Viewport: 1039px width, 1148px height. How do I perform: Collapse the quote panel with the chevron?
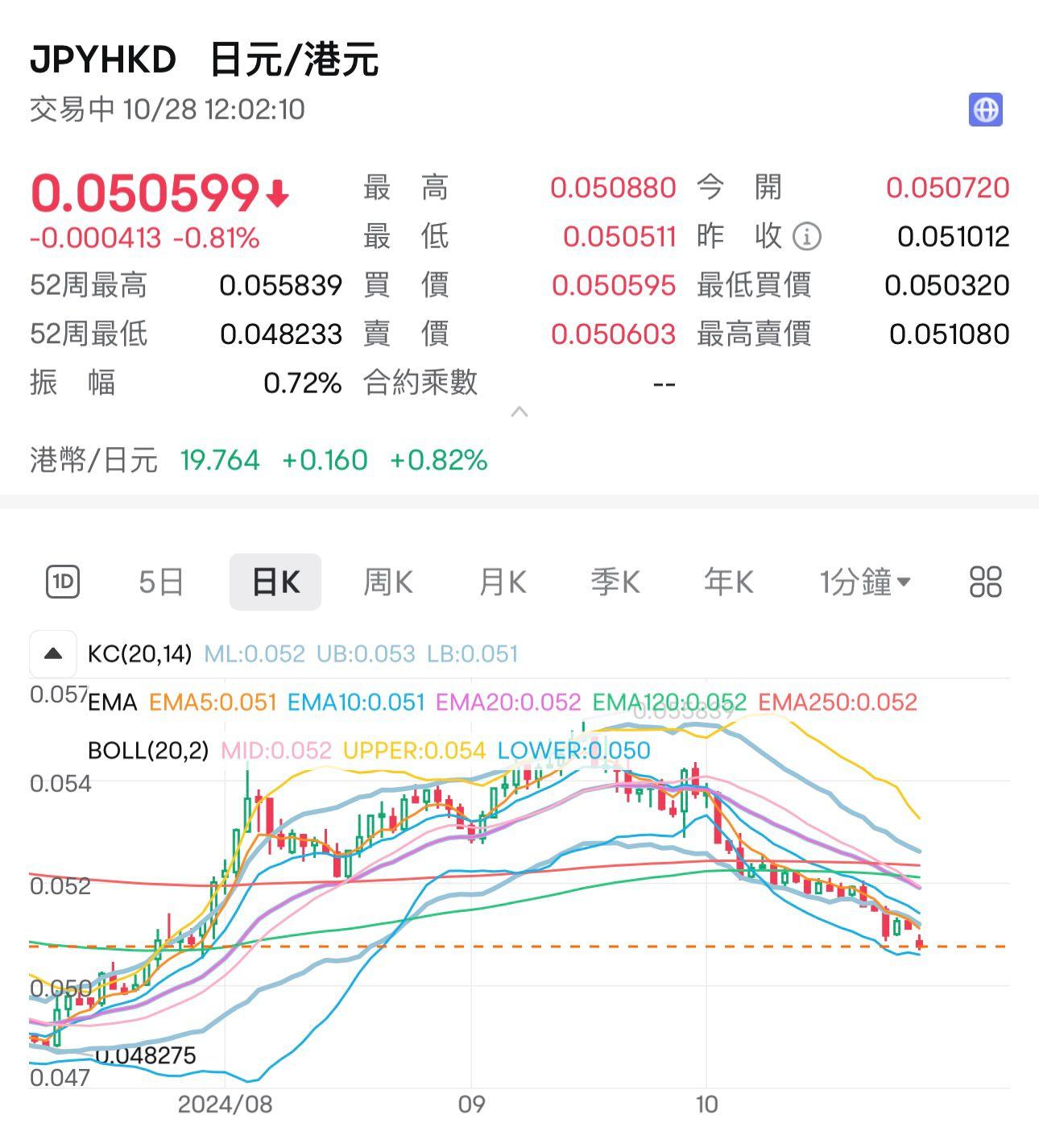[x=519, y=412]
